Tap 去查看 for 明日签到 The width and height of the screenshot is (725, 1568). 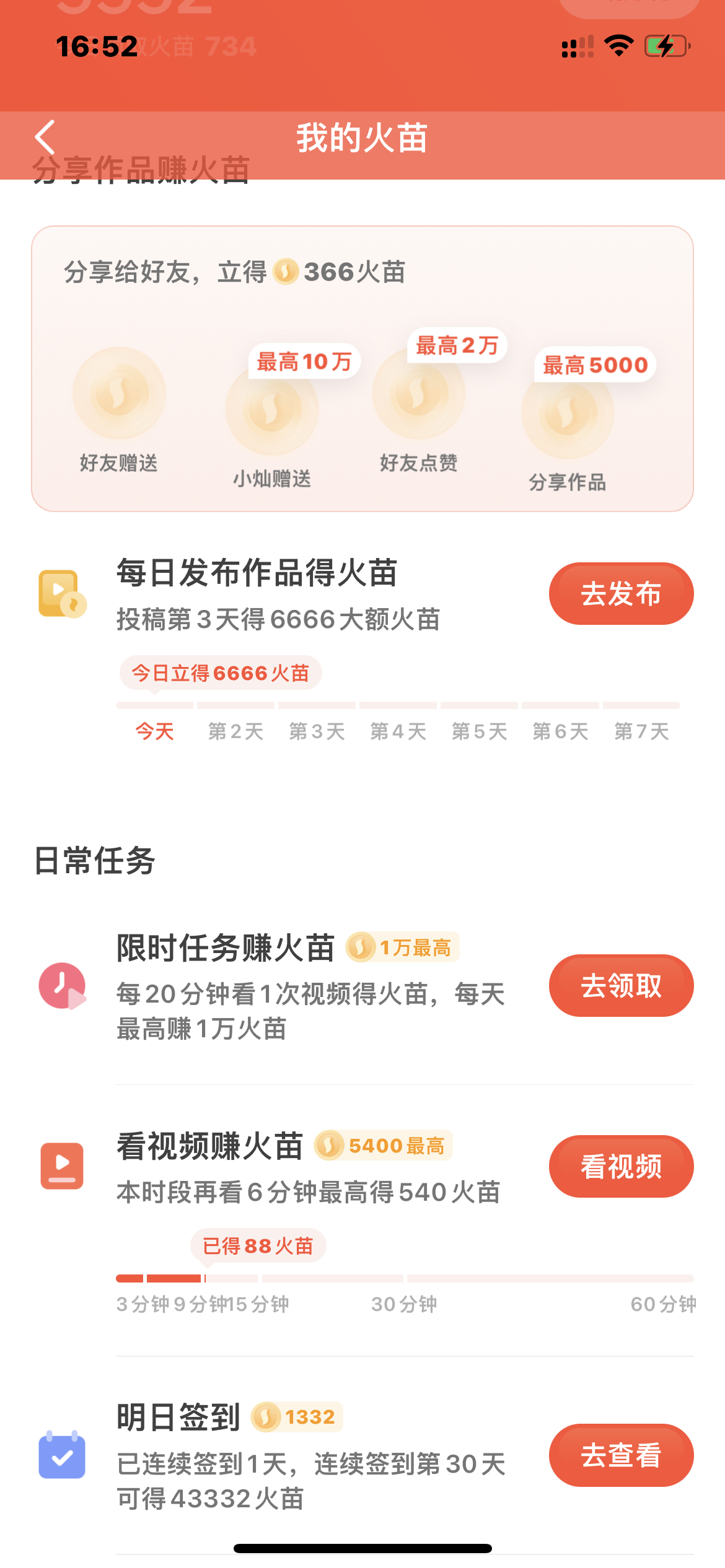[621, 1455]
